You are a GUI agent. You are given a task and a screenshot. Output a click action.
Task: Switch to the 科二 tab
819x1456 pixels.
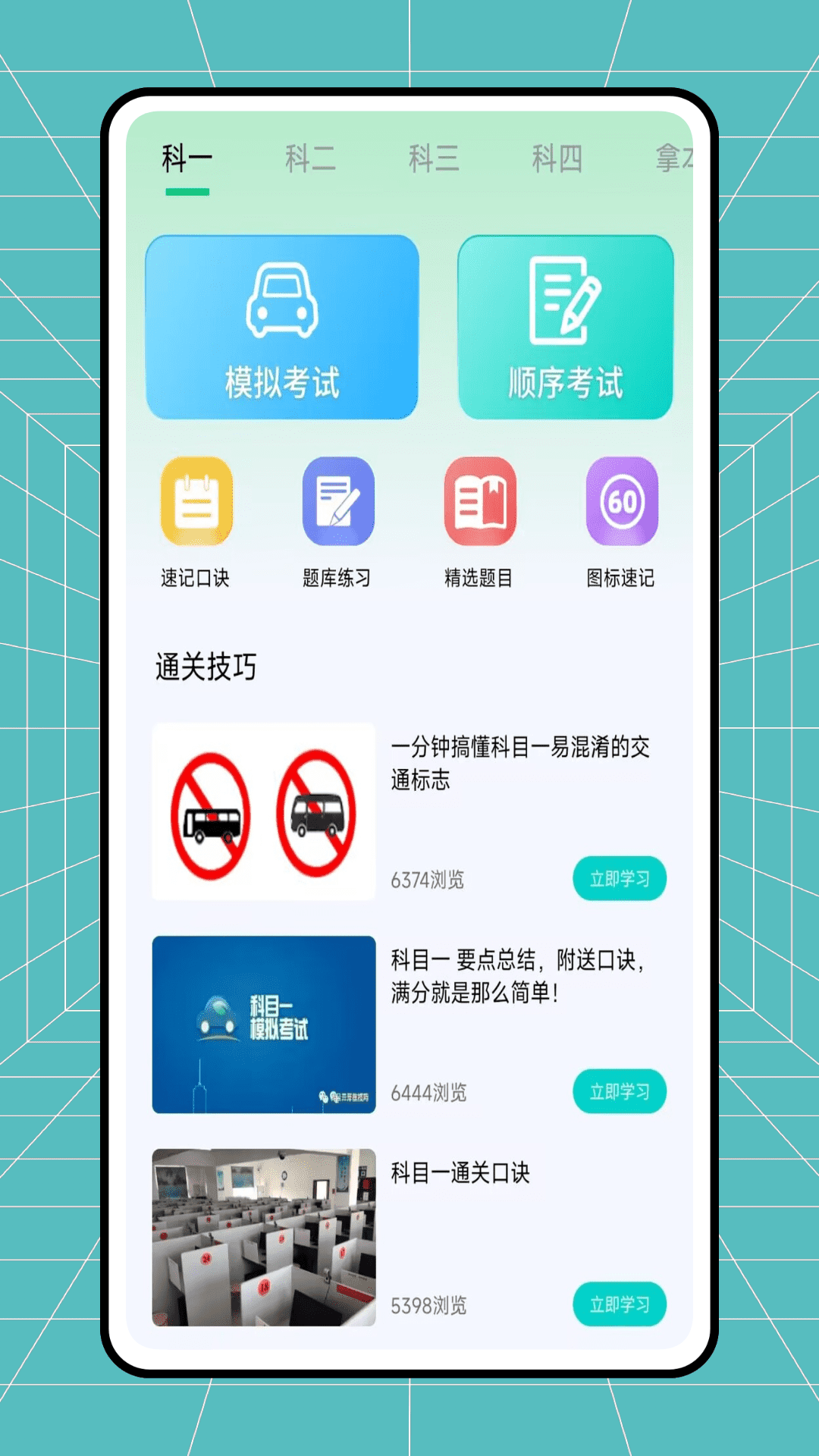click(x=310, y=157)
